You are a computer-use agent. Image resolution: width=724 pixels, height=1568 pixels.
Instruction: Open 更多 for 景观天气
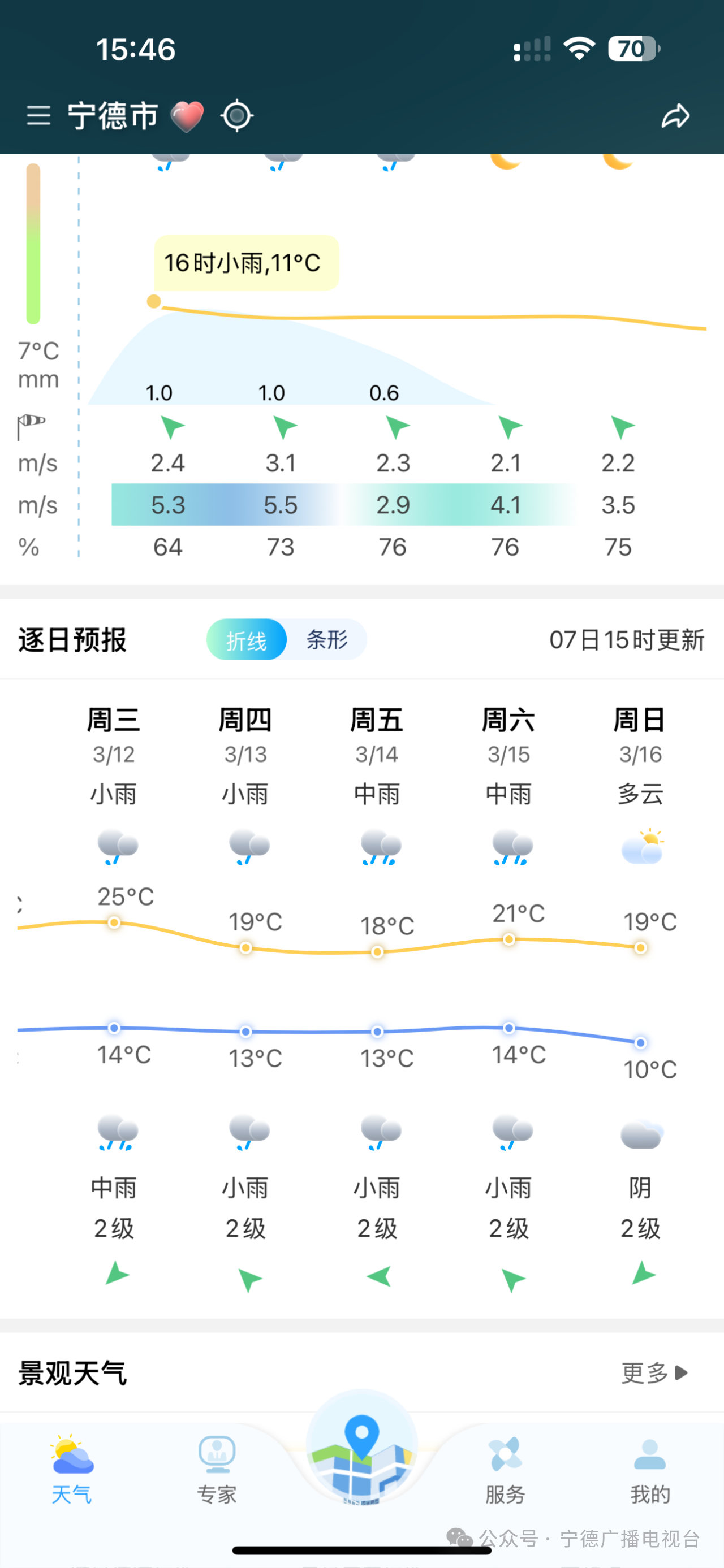coord(654,1372)
